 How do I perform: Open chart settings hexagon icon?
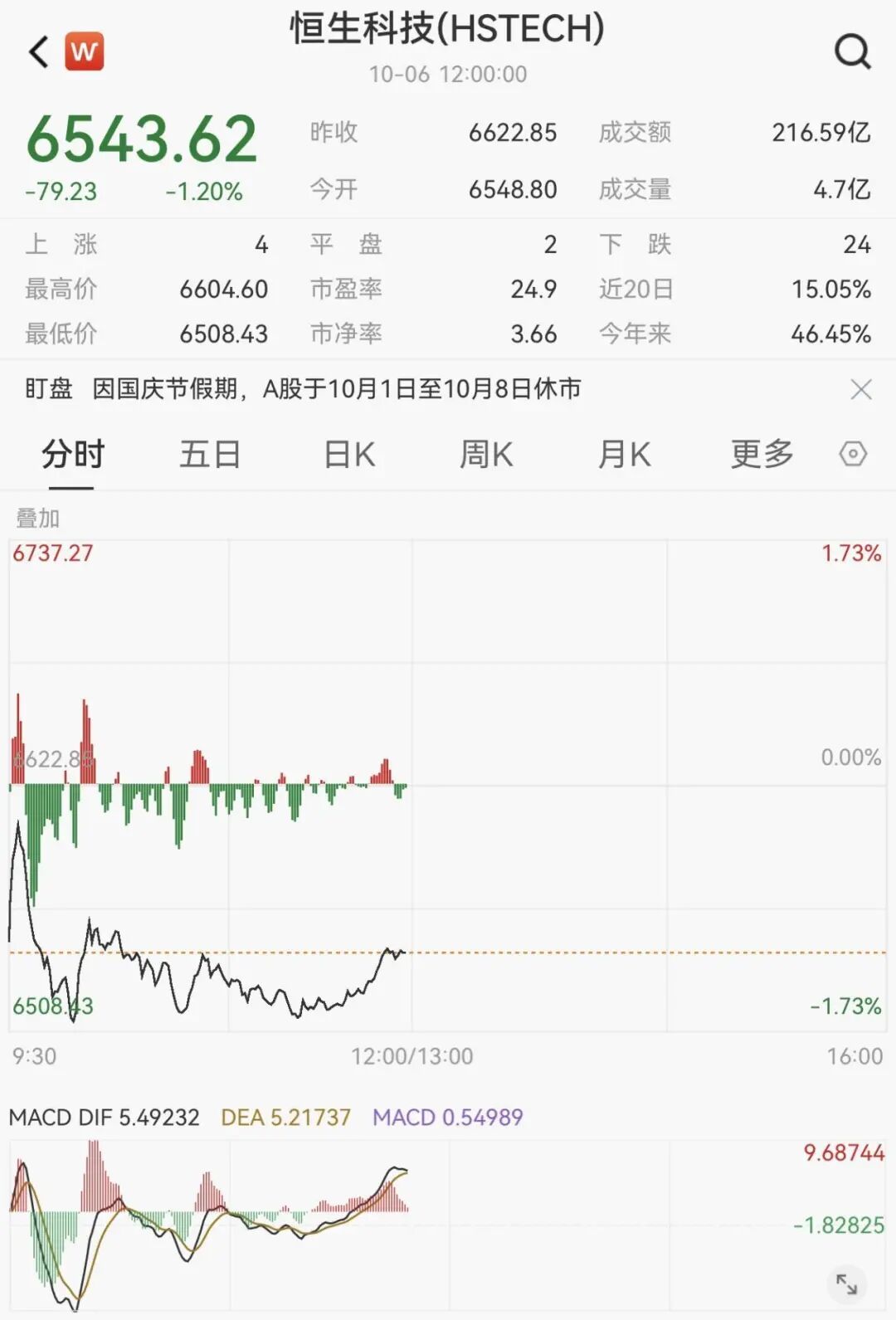853,454
